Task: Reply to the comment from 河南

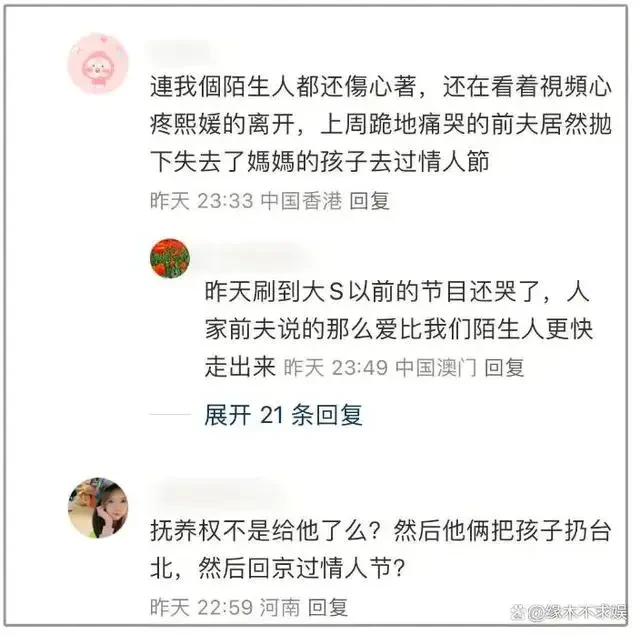Action: point(327,606)
